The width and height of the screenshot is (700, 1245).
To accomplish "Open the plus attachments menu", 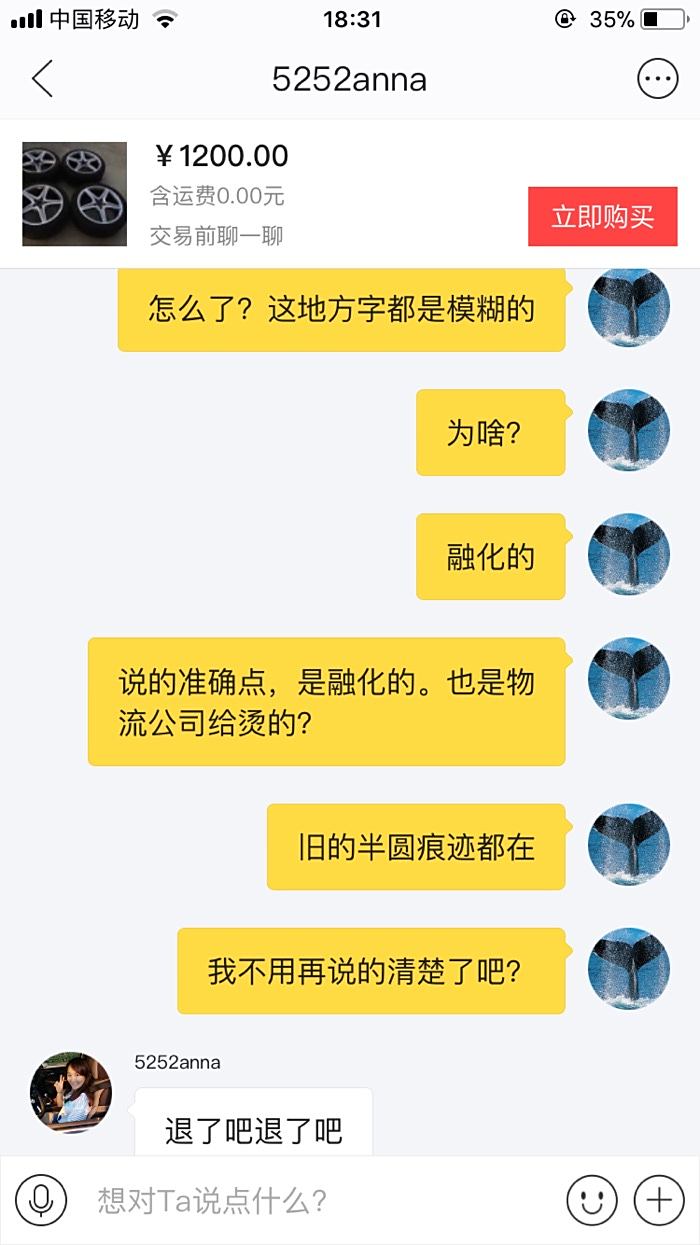I will pyautogui.click(x=659, y=1200).
